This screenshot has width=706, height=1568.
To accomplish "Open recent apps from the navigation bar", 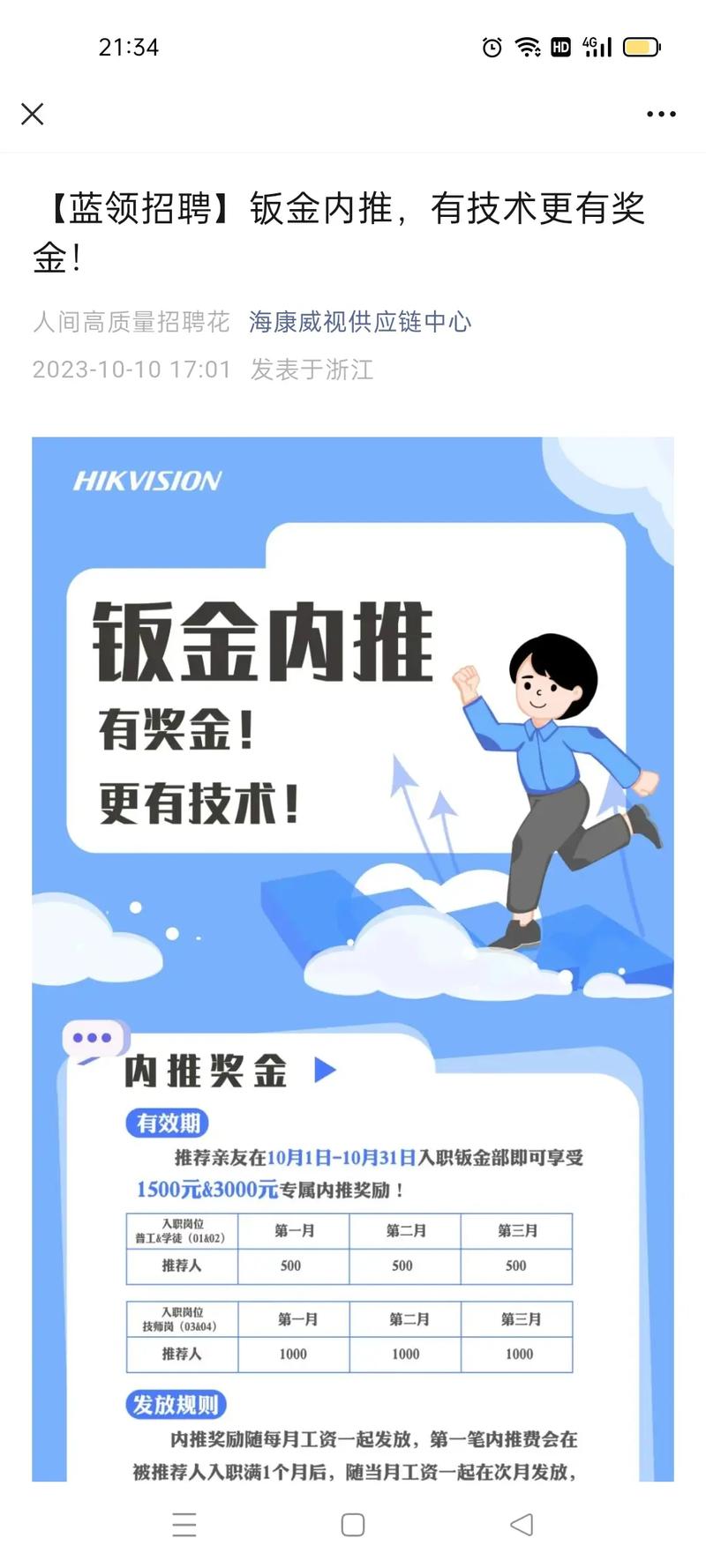I will tap(184, 1524).
